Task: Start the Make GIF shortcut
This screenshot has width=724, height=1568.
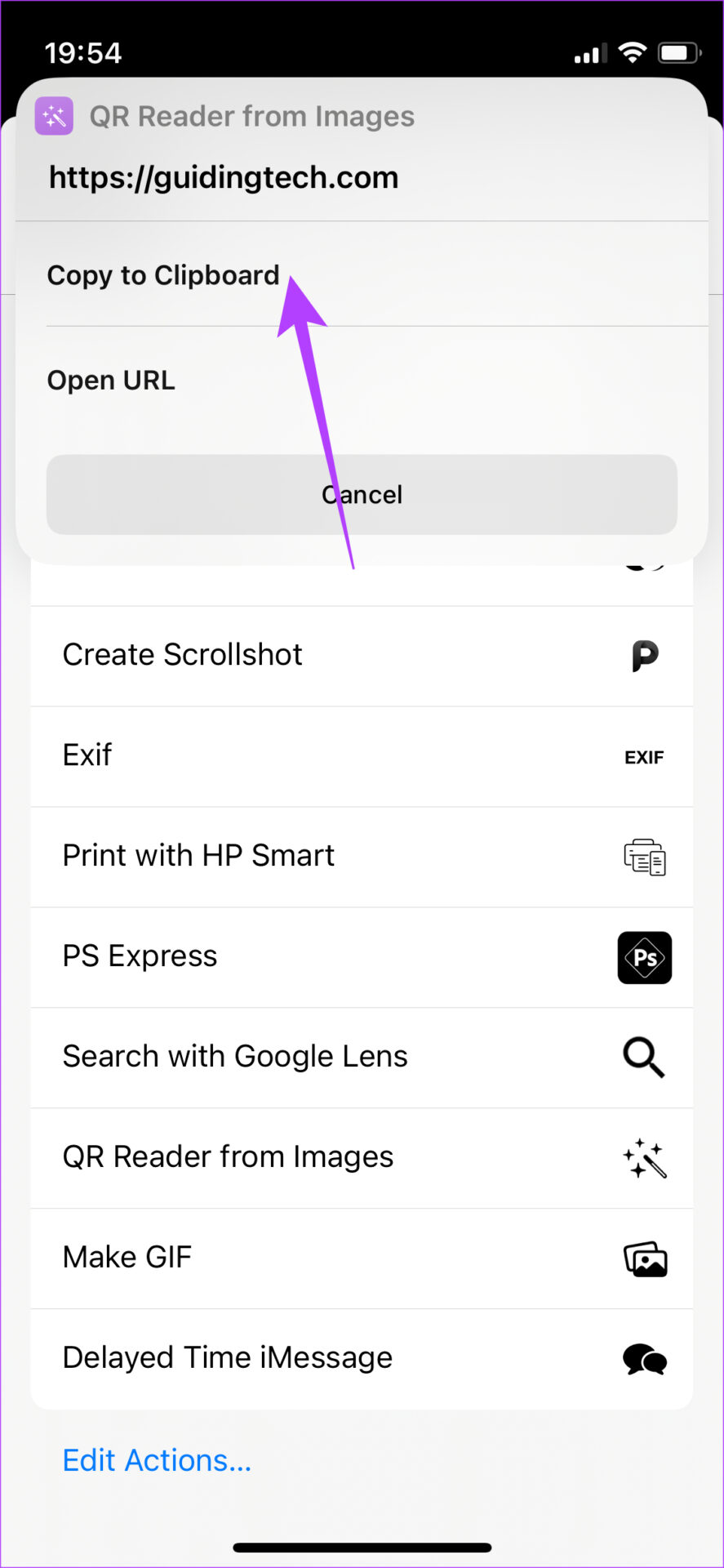Action: (x=362, y=1258)
